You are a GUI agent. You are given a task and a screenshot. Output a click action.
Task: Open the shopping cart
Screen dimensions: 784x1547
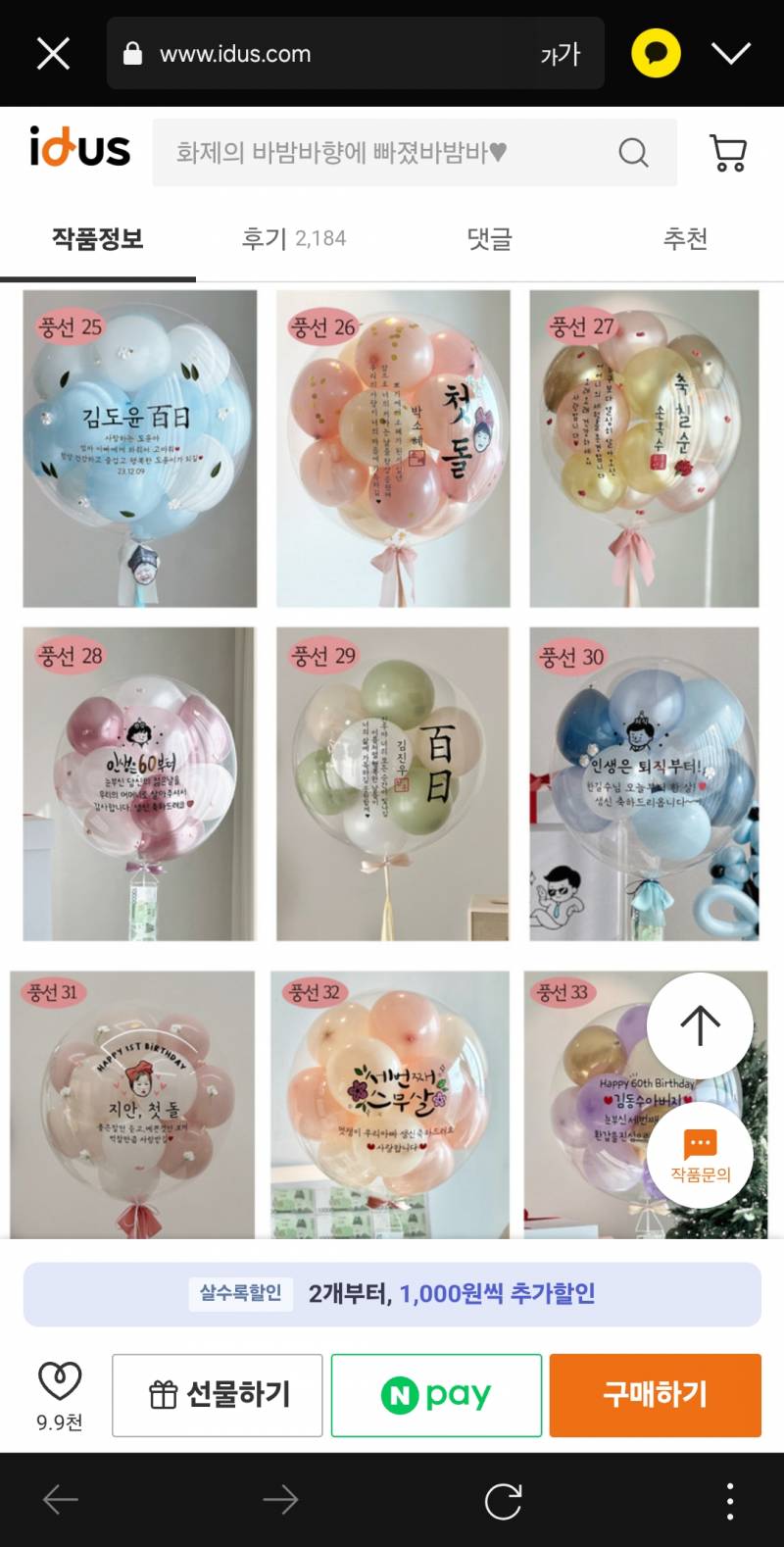point(728,153)
